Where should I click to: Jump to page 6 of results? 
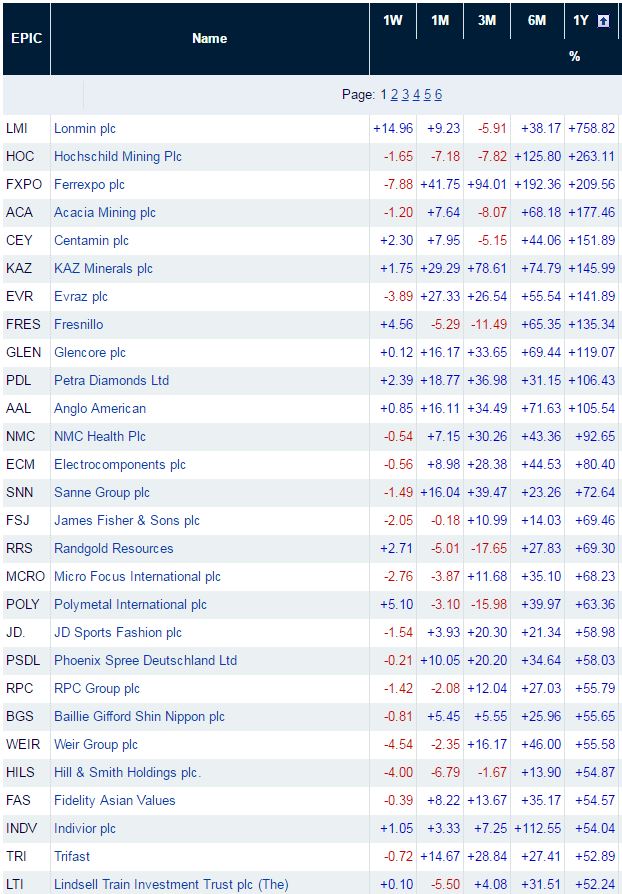click(438, 95)
